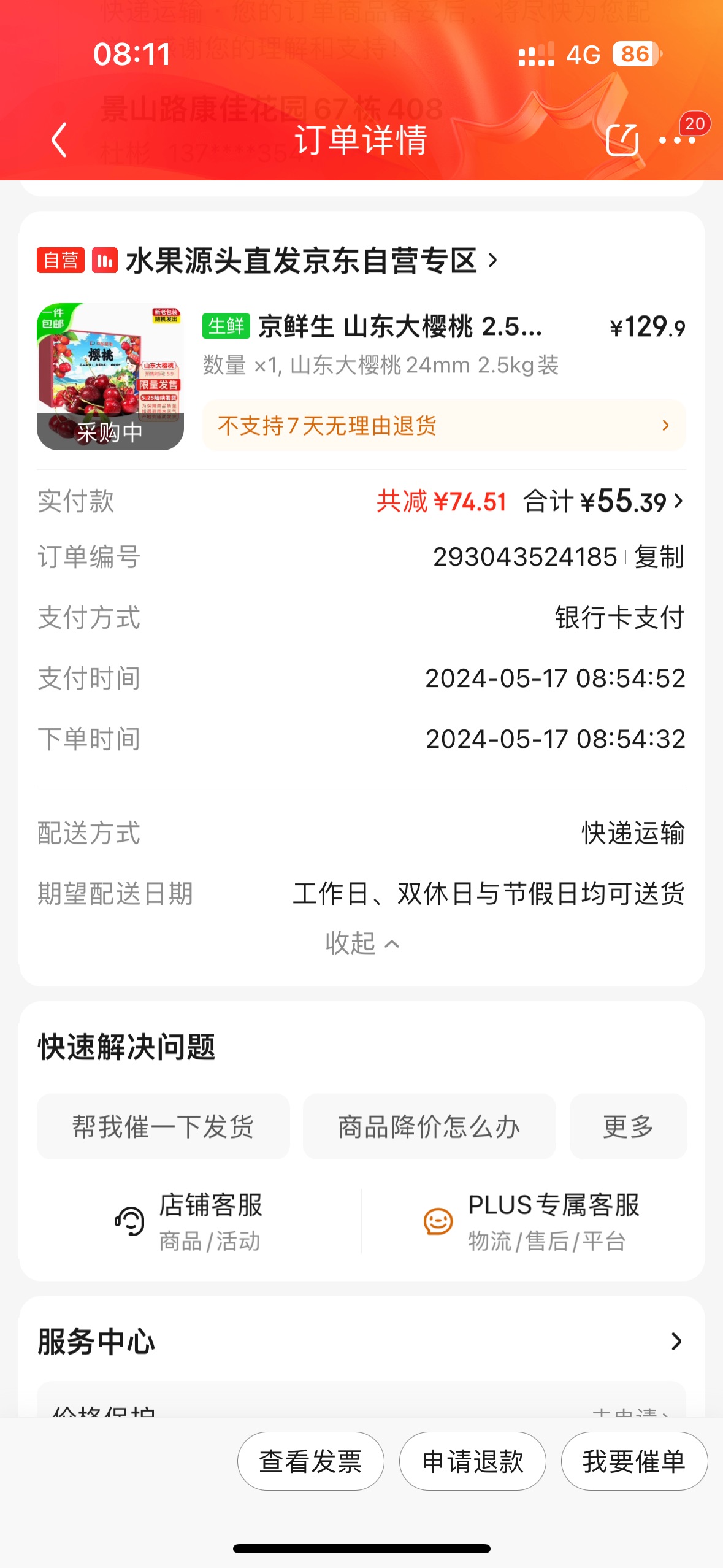This screenshot has width=723, height=1568.
Task: Collapse order info with 收起
Action: point(362,943)
